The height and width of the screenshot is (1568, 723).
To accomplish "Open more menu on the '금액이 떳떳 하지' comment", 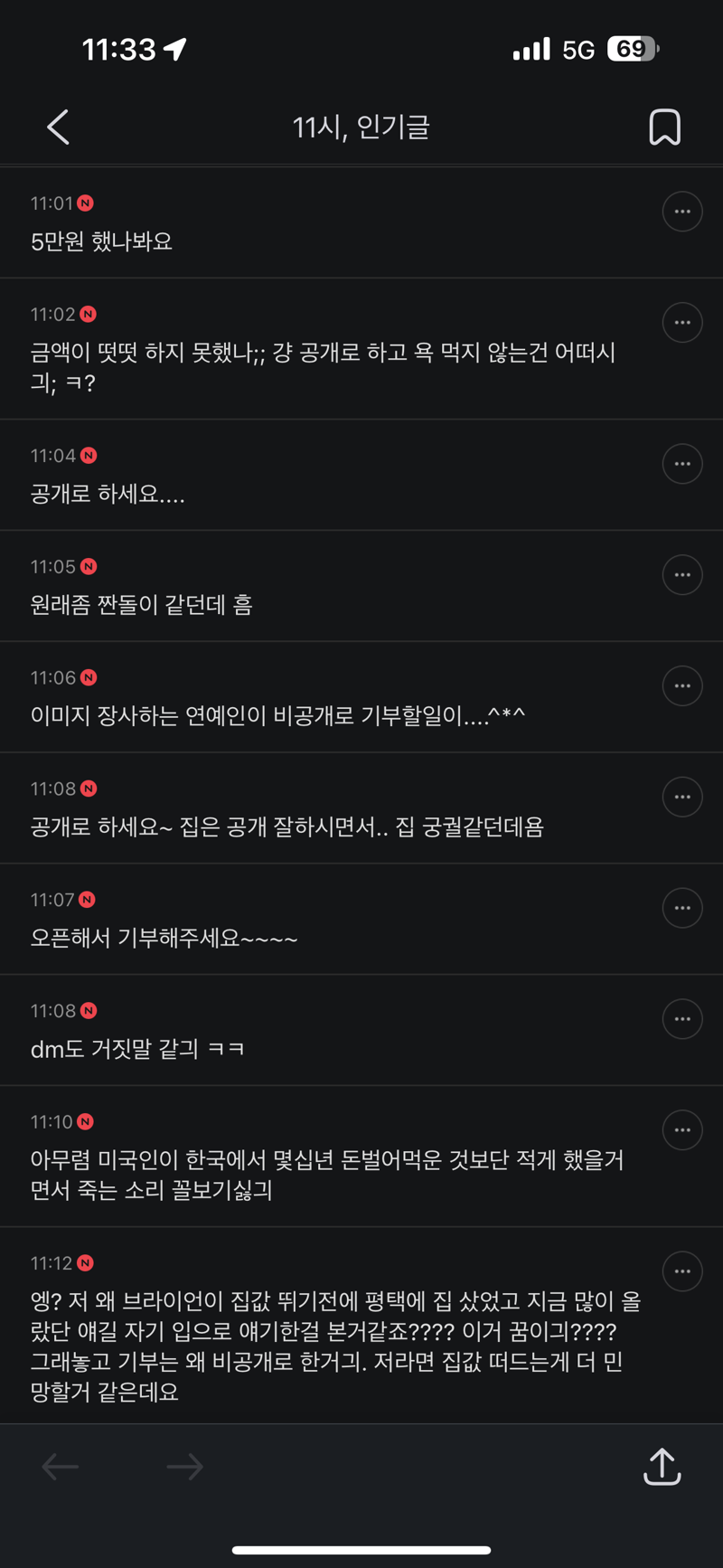I will 682,323.
